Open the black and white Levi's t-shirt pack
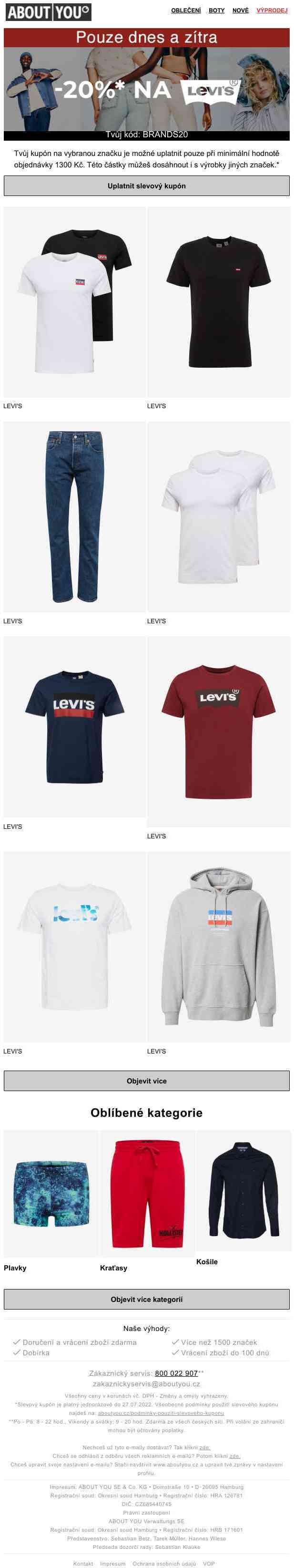This screenshot has width=294, height=1568. (x=74, y=302)
